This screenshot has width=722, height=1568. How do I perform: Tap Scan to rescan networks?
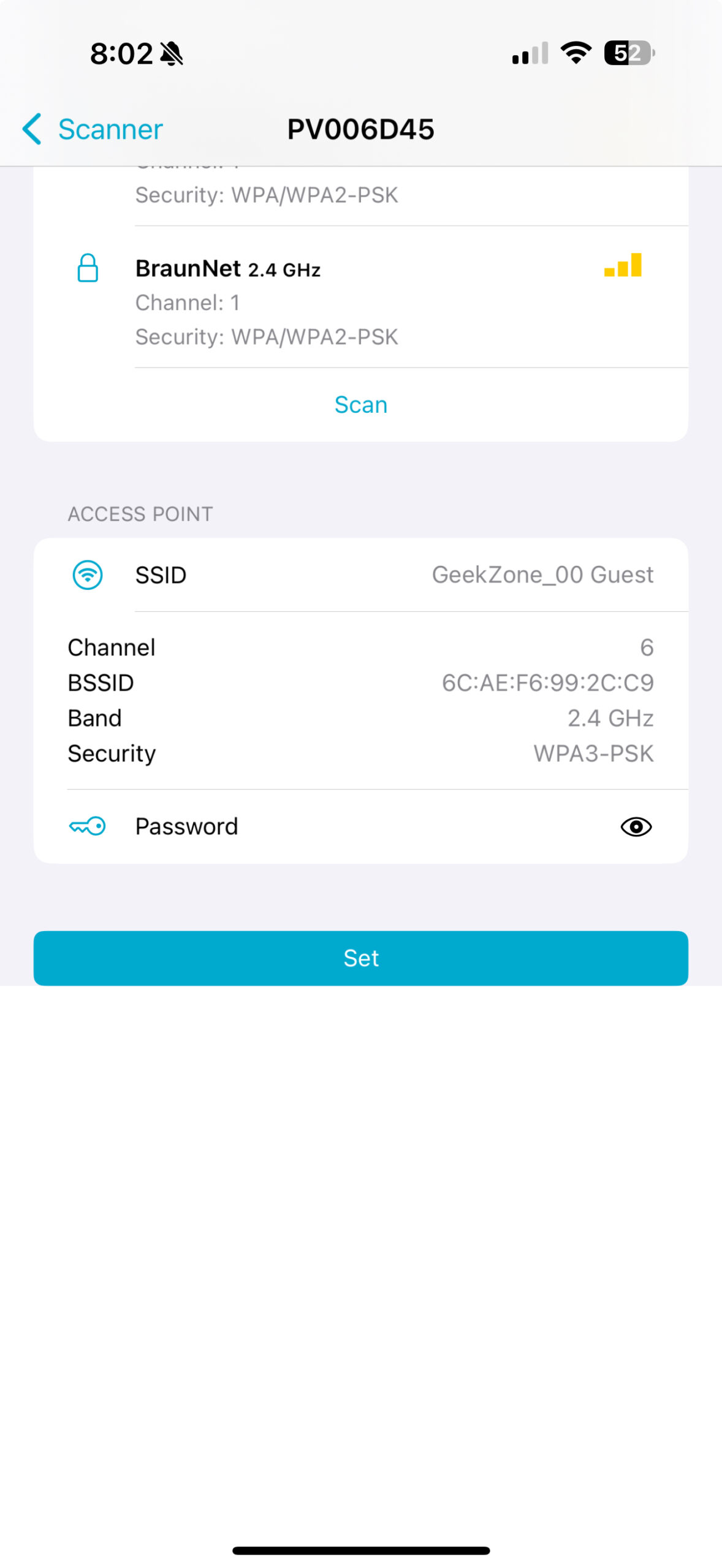360,405
